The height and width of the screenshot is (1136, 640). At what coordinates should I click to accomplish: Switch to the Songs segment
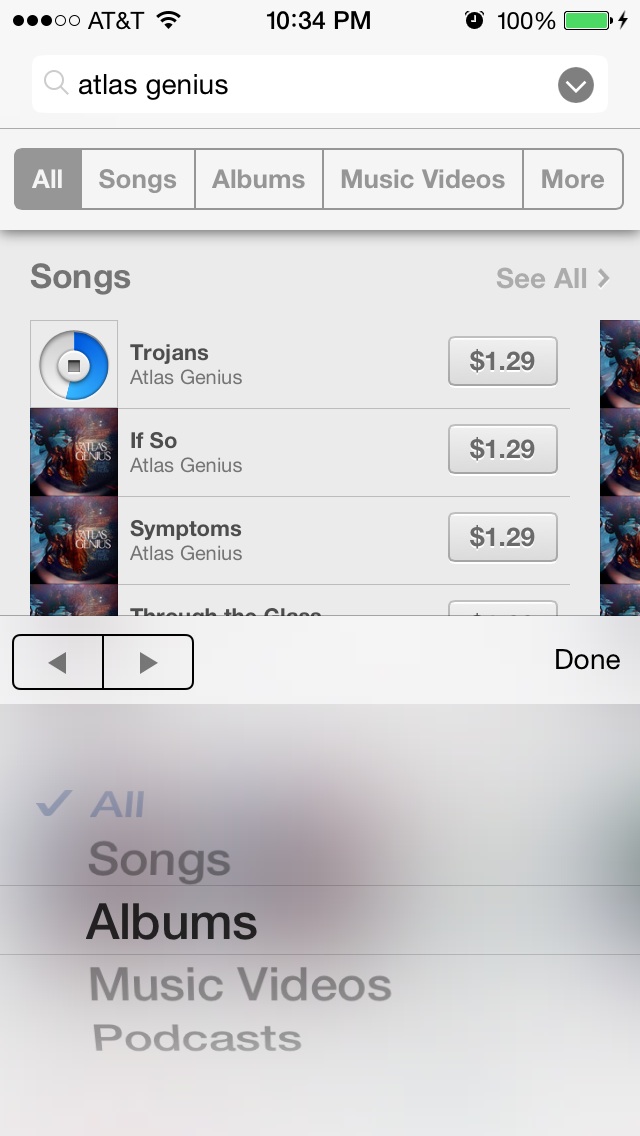(x=138, y=179)
